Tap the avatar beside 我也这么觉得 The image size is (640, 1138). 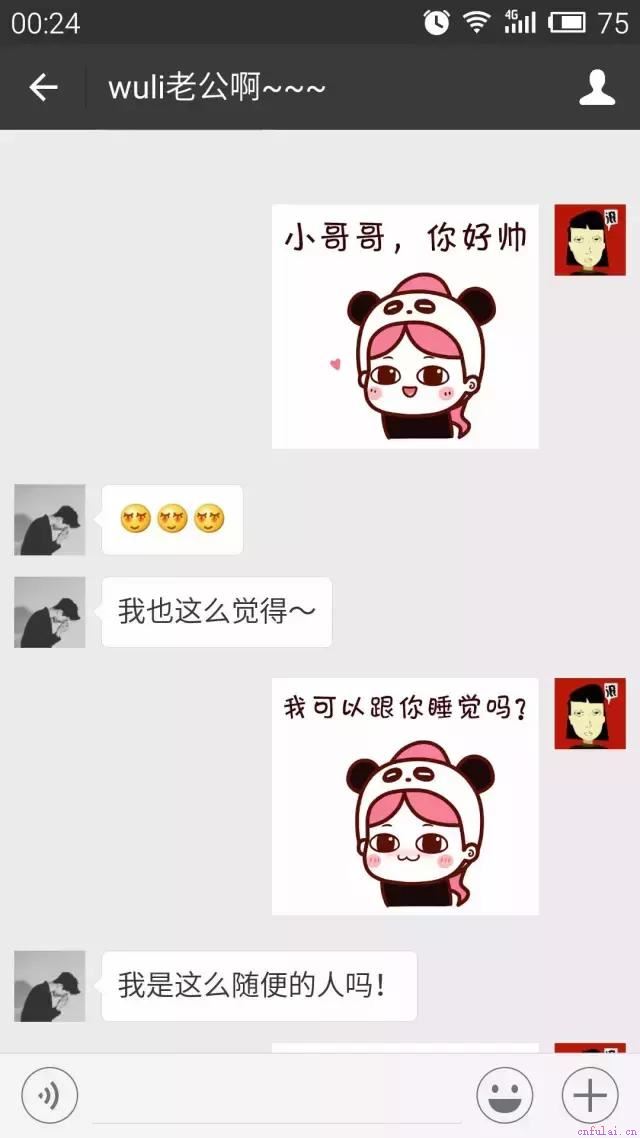point(50,612)
